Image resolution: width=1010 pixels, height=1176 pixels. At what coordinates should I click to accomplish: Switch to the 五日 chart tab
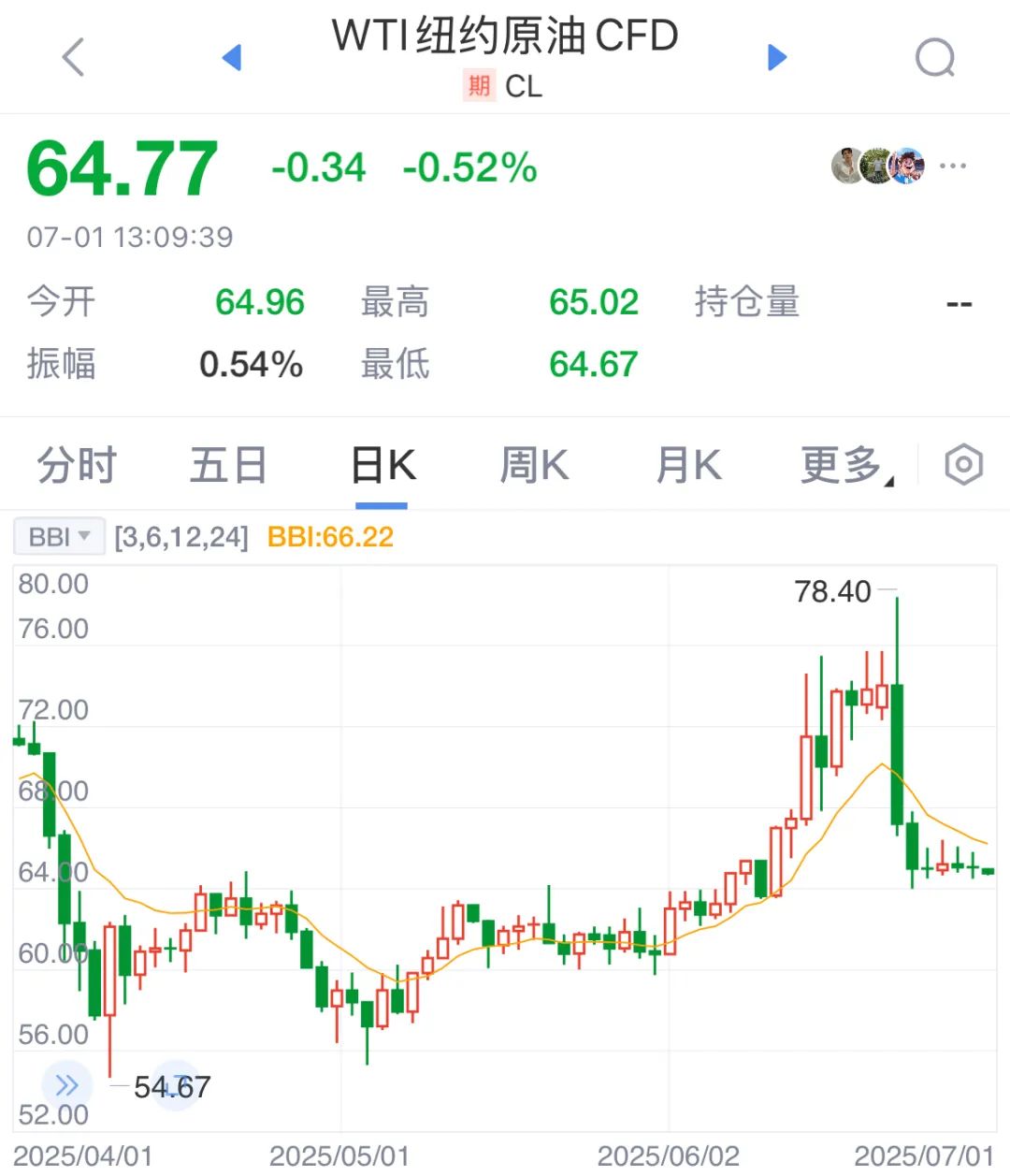tap(228, 465)
